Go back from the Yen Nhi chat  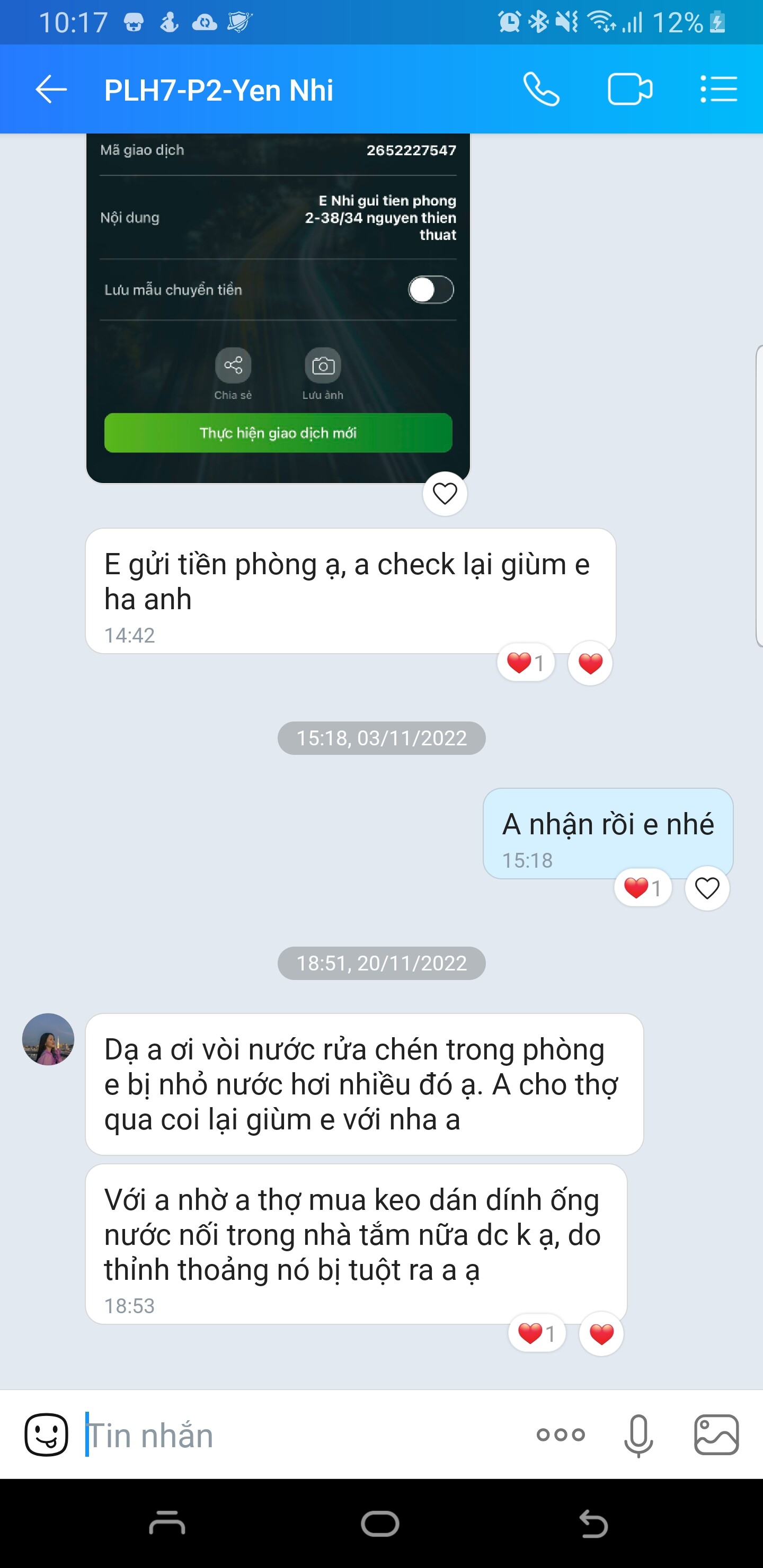[50, 90]
